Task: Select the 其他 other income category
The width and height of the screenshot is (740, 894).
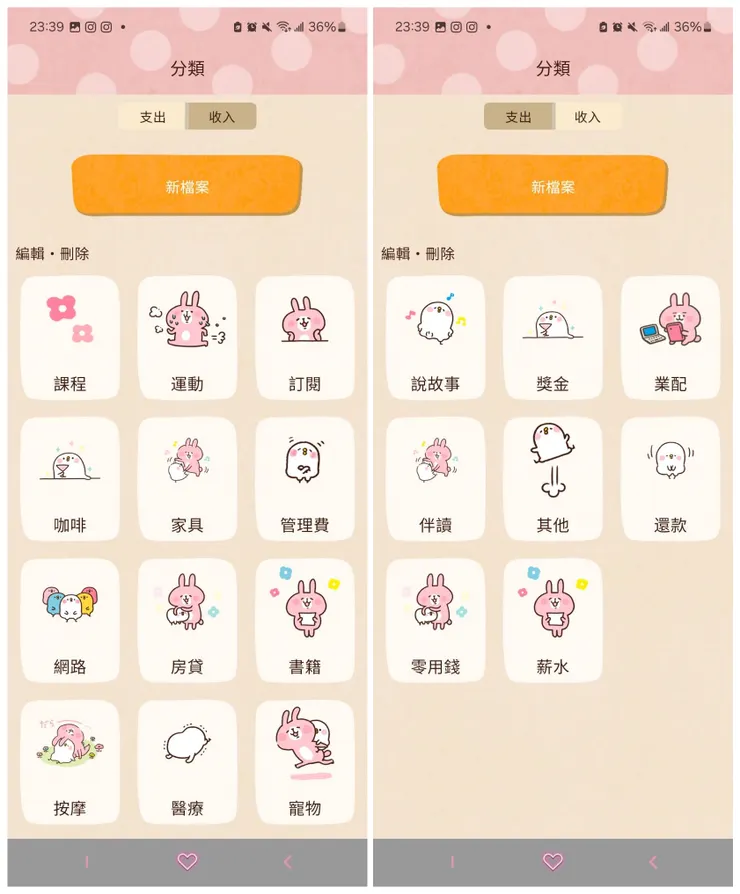Action: 553,476
